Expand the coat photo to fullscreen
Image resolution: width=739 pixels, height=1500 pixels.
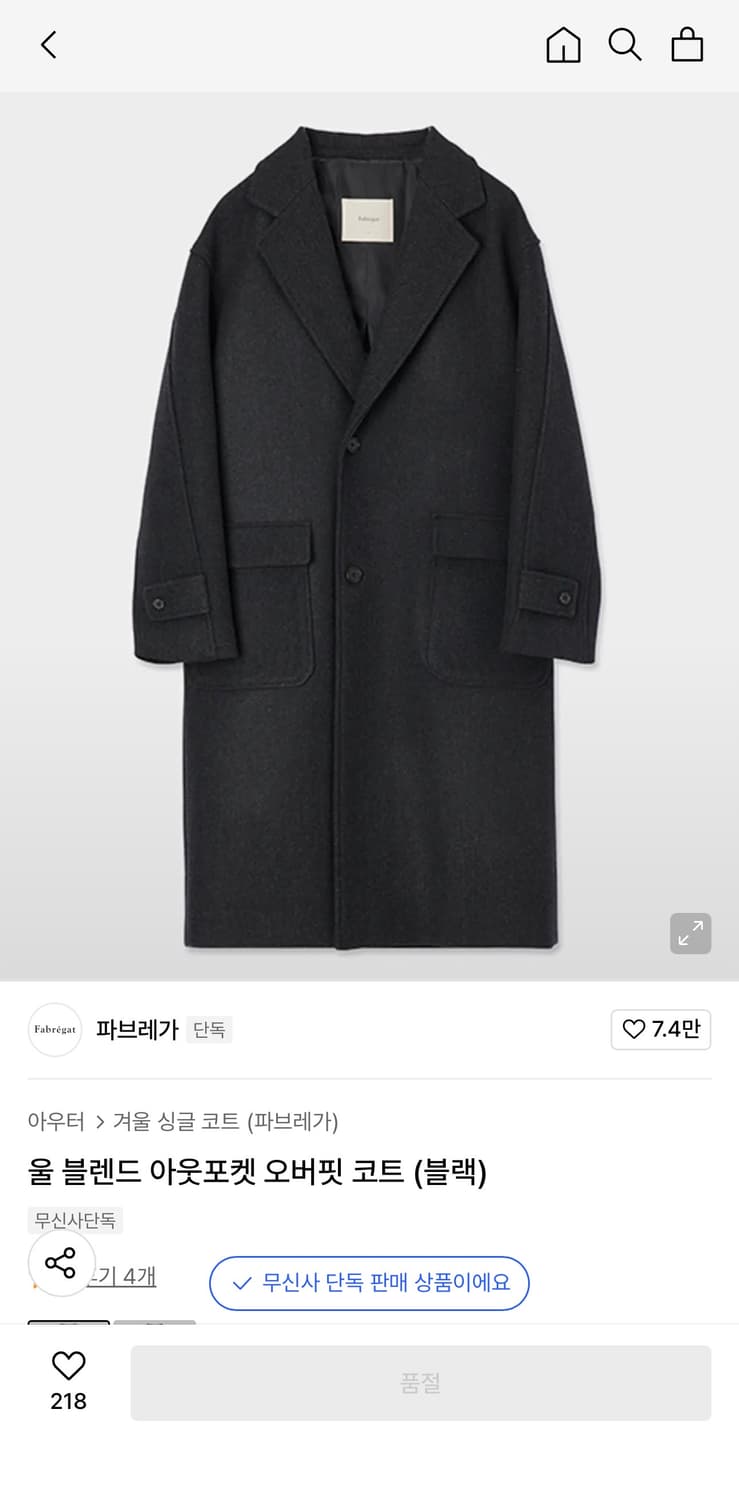click(690, 933)
